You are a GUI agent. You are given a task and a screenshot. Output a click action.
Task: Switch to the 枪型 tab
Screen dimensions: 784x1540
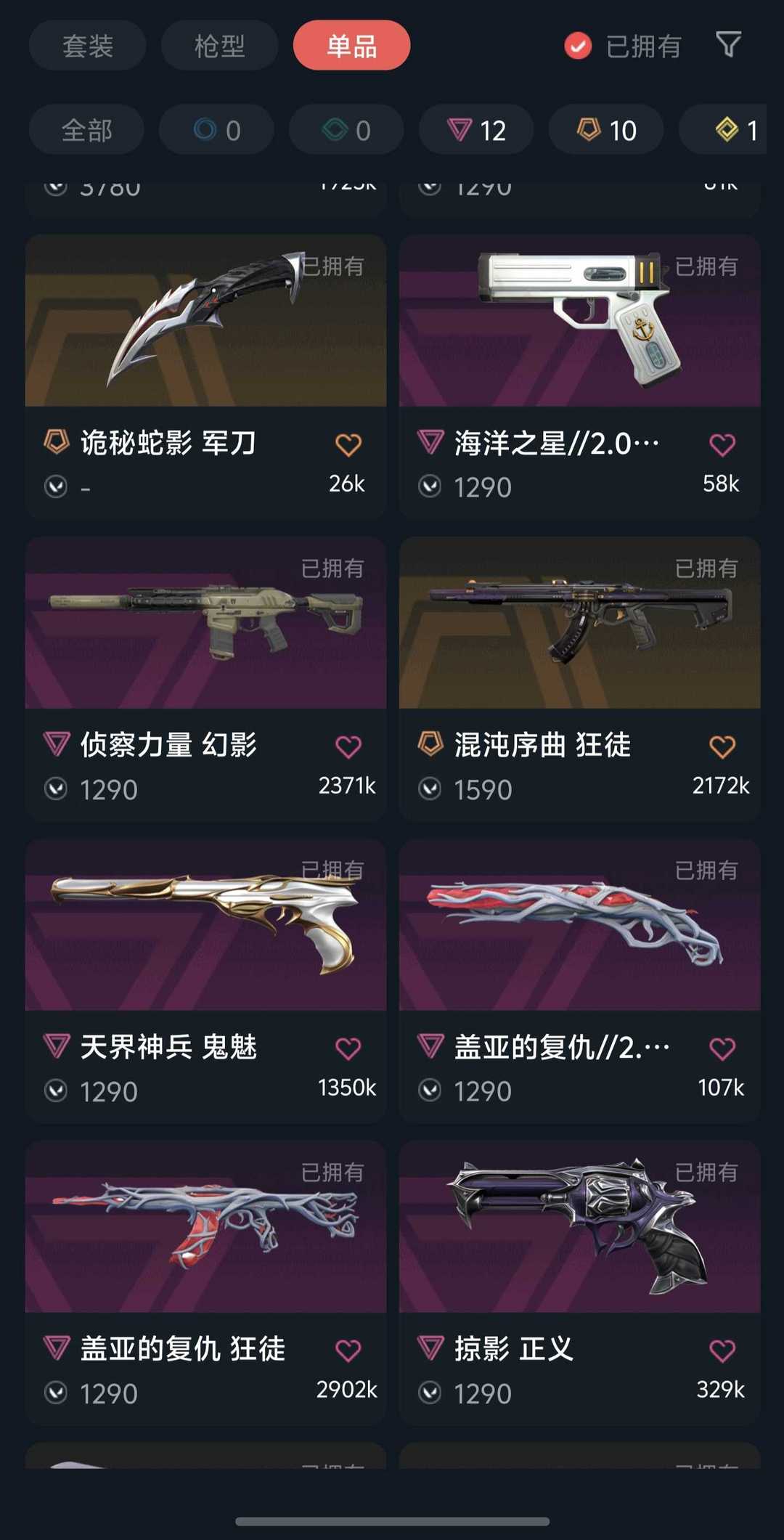(219, 46)
